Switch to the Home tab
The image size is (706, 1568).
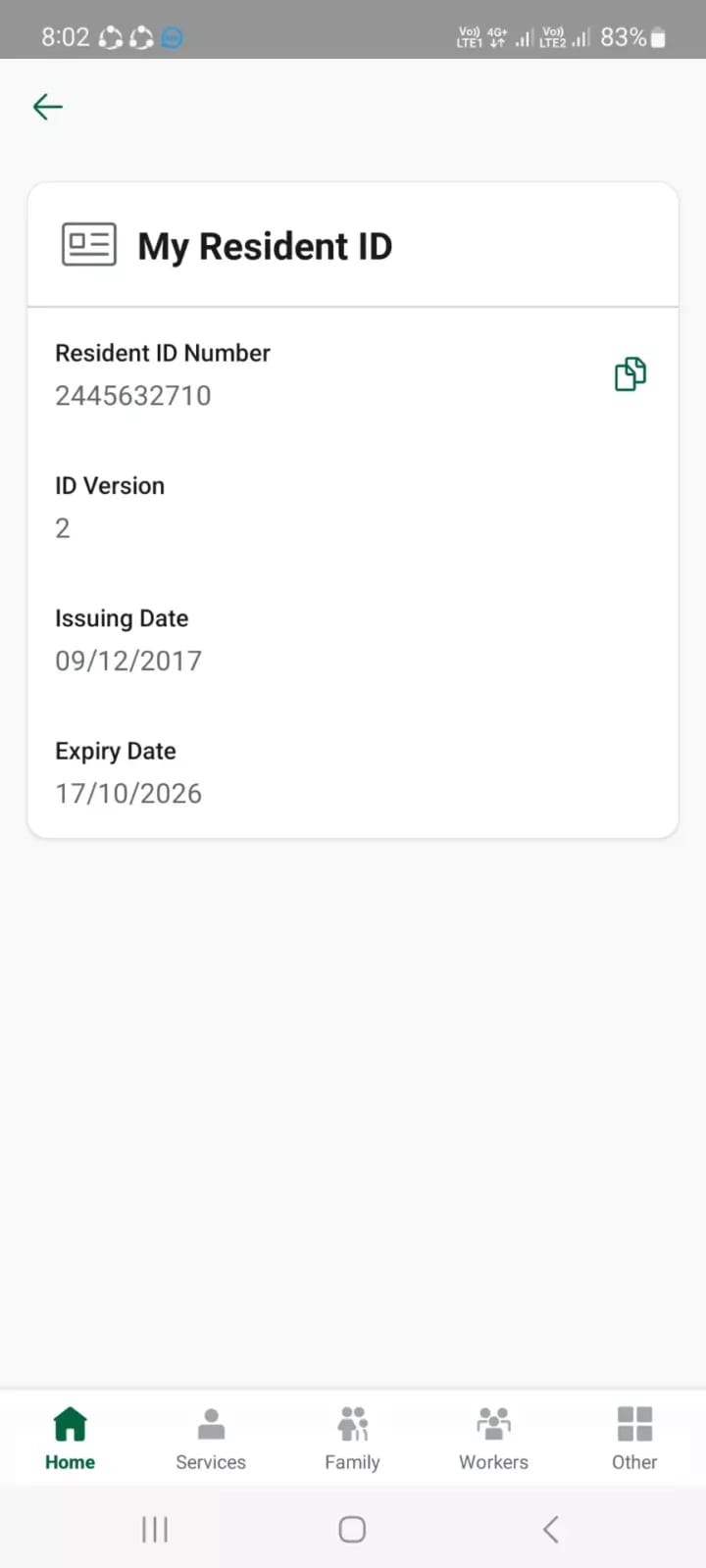click(x=70, y=1438)
